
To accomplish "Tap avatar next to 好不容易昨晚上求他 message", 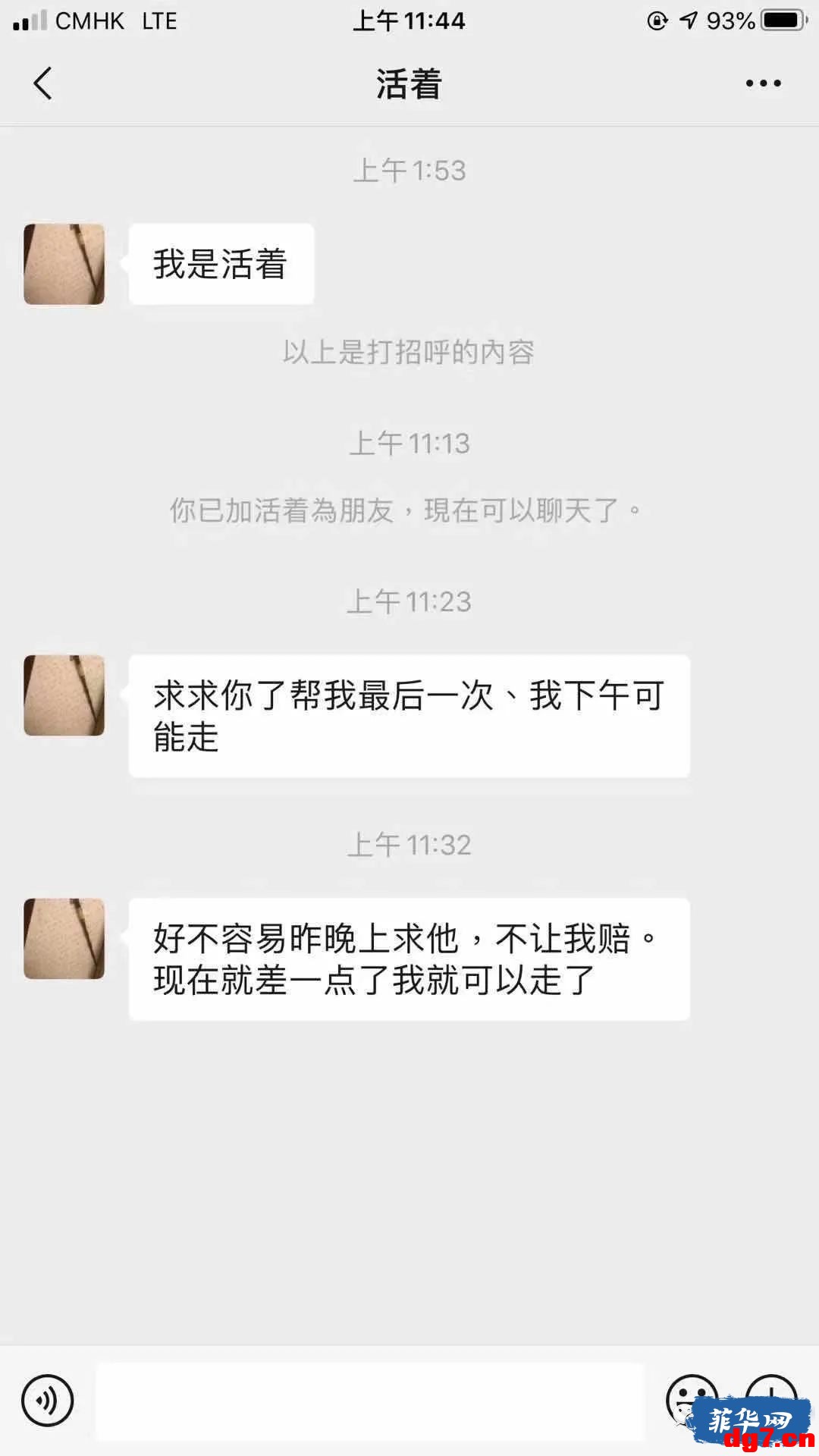I will (x=64, y=939).
